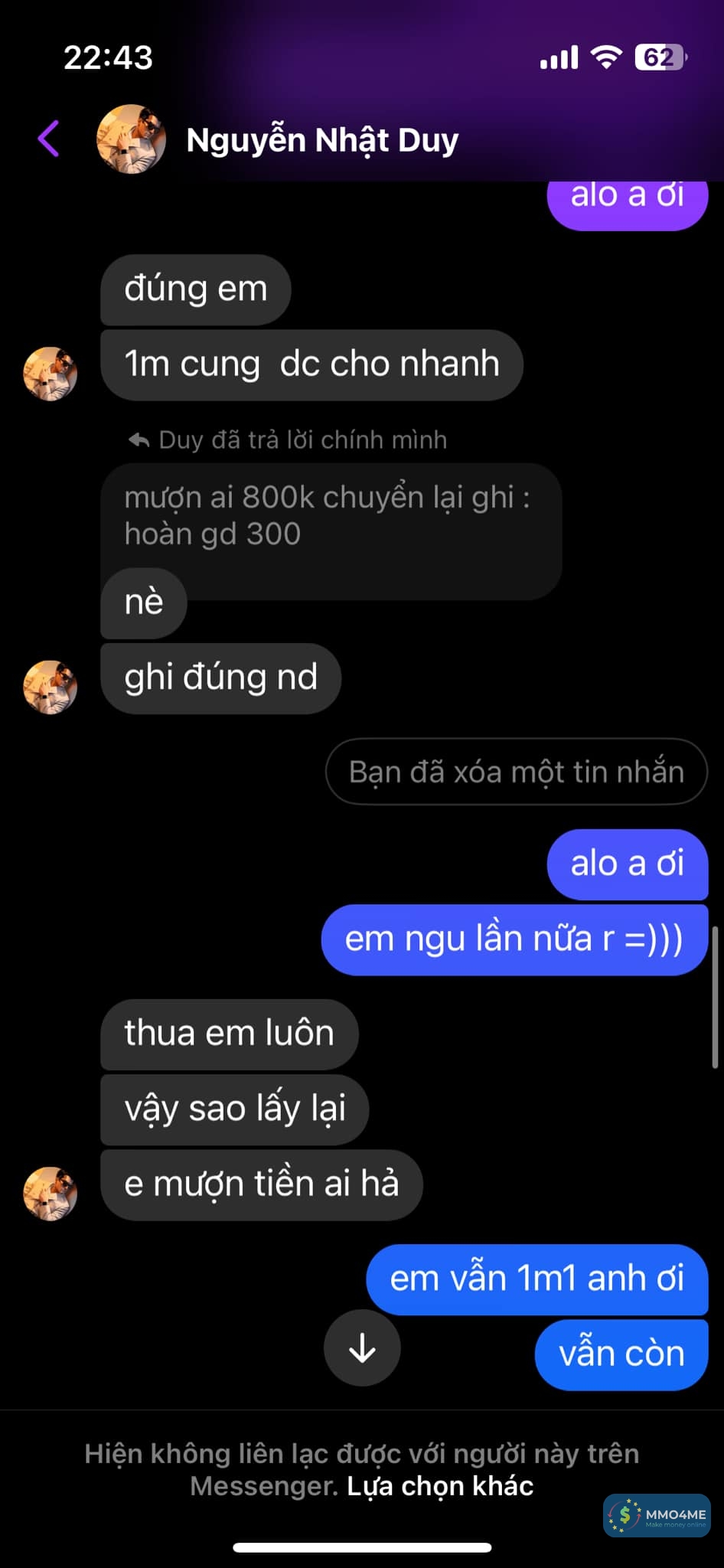Go back to the chat list

click(48, 139)
